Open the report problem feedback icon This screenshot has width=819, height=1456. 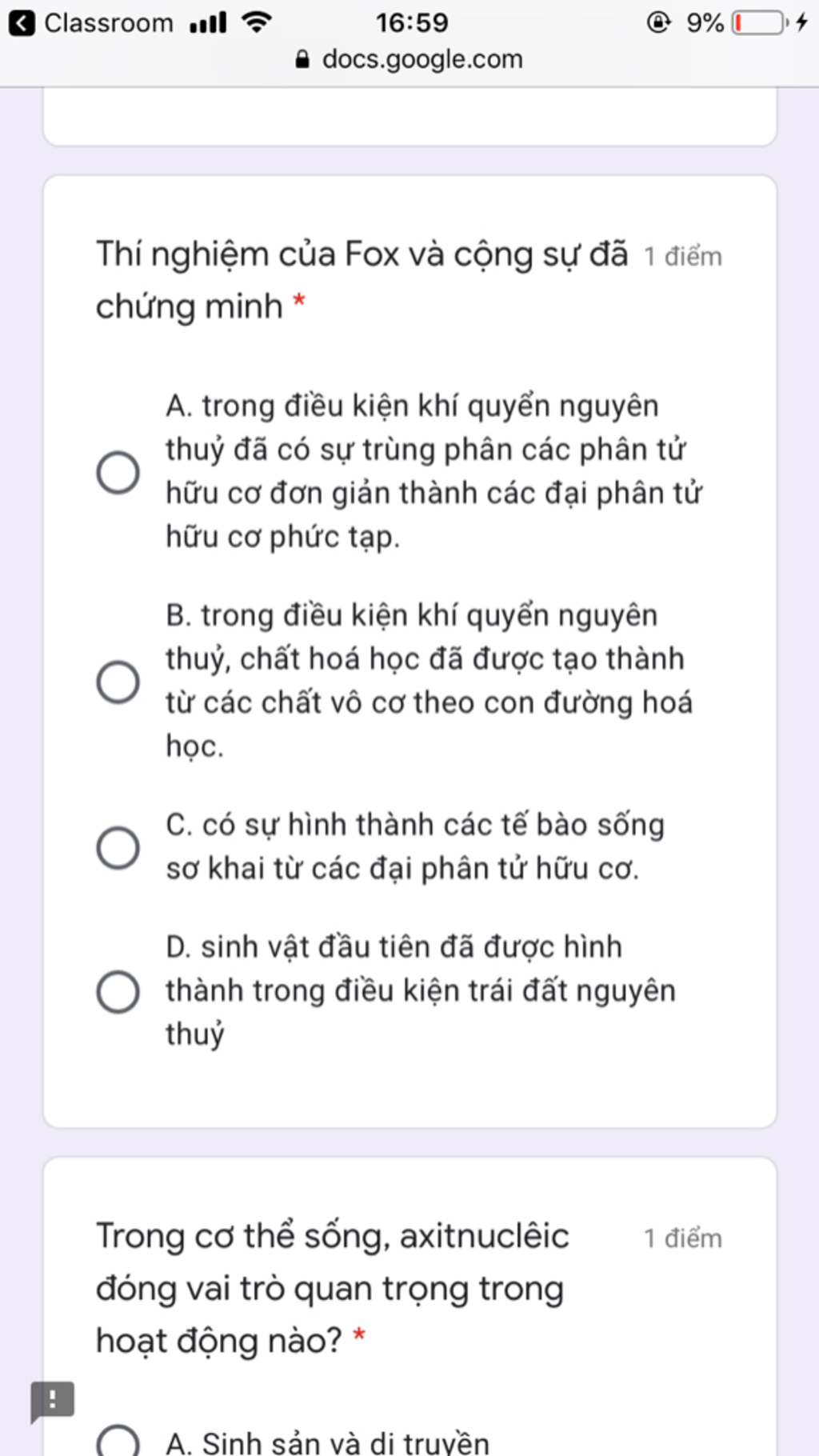[x=53, y=1401]
